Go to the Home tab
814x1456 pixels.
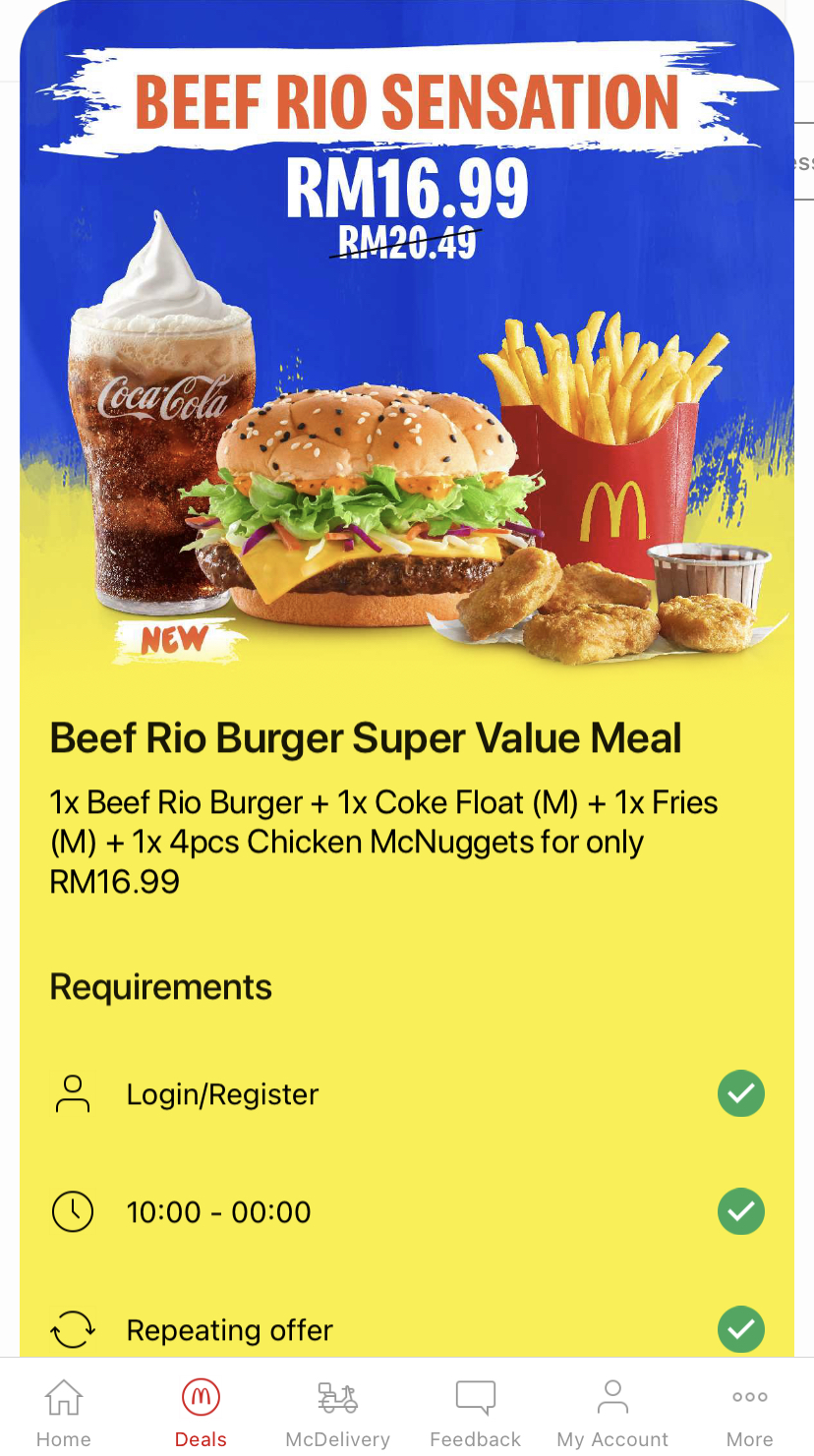click(x=64, y=1411)
